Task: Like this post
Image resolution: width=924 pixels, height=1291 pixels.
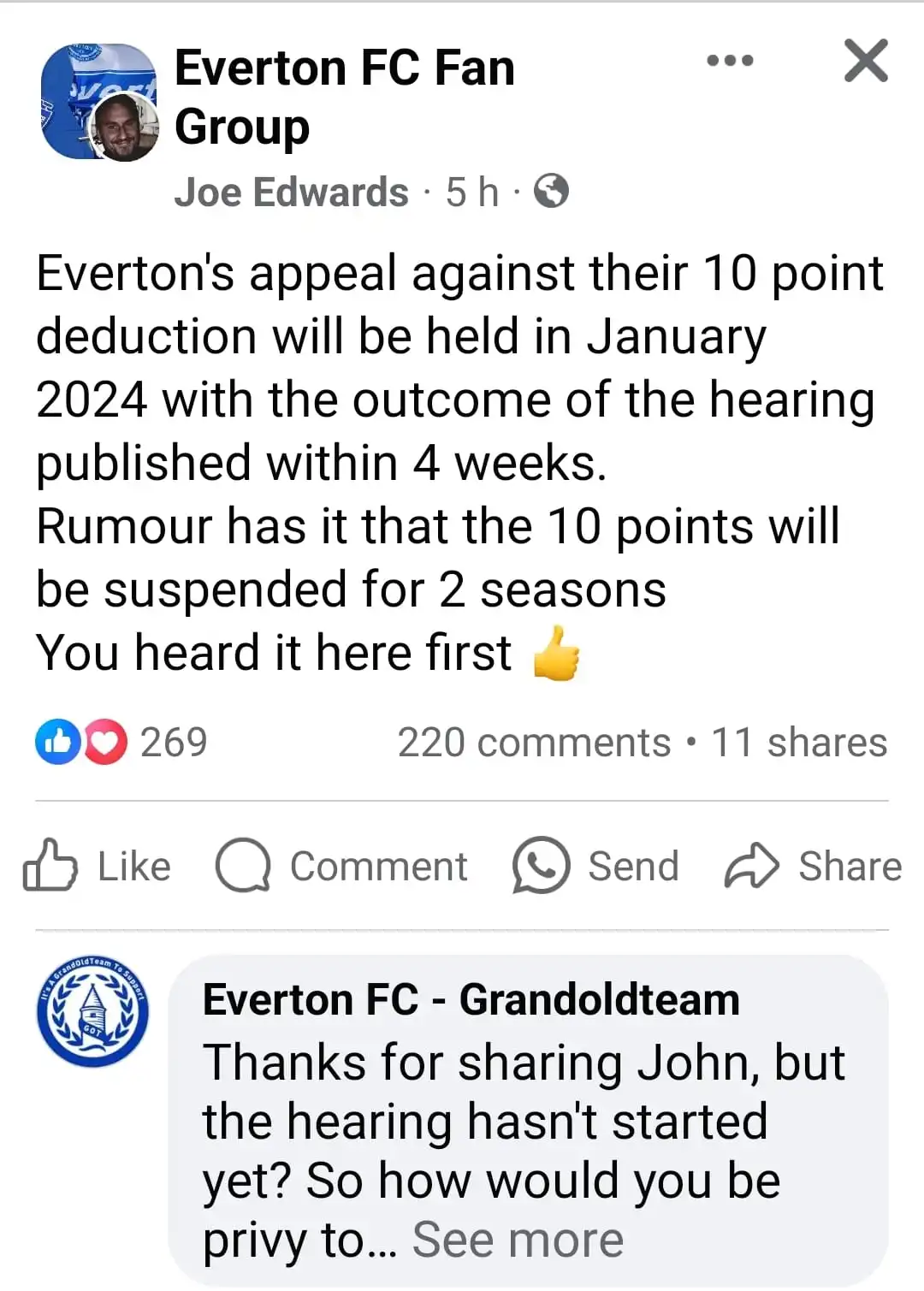Action: tap(97, 866)
